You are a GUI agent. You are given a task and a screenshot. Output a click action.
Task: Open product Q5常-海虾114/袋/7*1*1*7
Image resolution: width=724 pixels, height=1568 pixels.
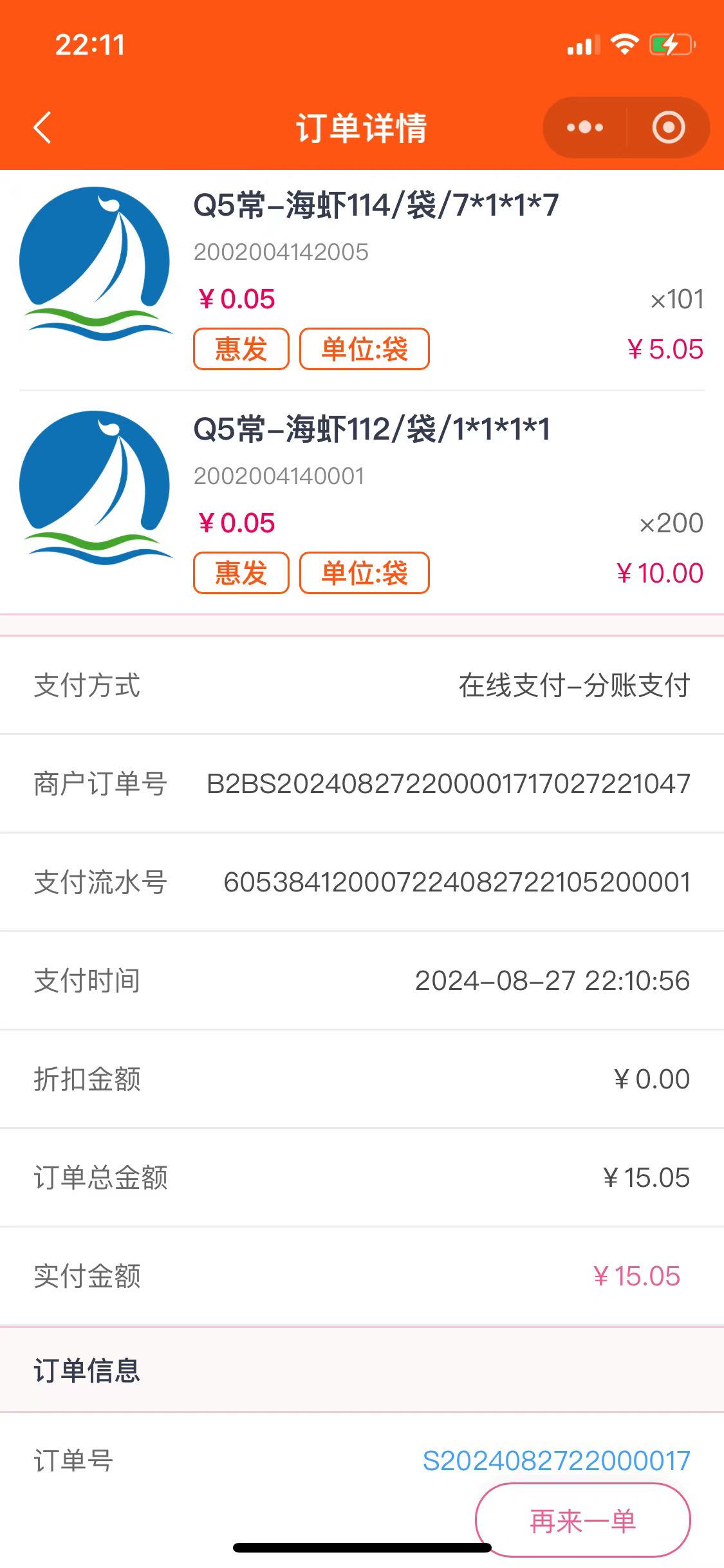[376, 206]
